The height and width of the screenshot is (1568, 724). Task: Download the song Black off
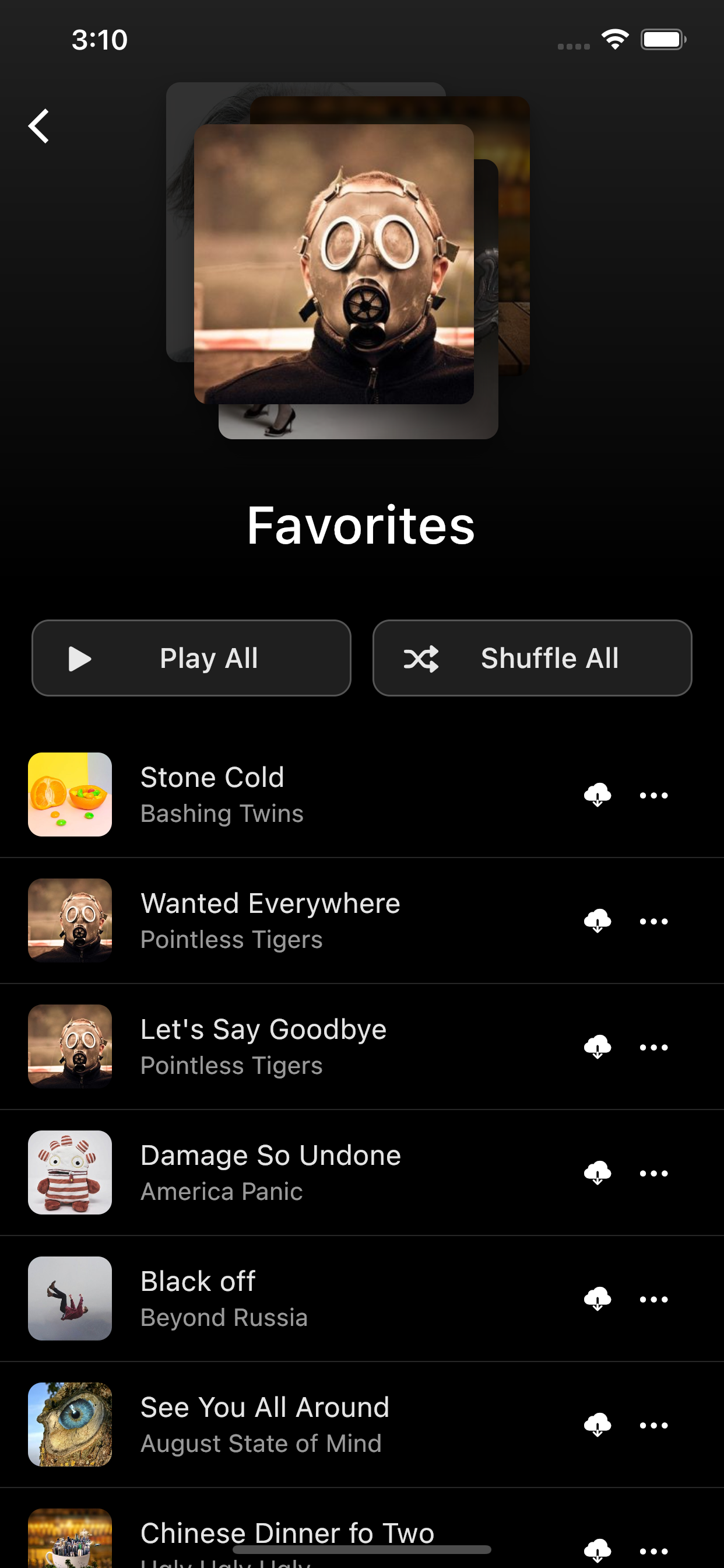coord(598,1298)
